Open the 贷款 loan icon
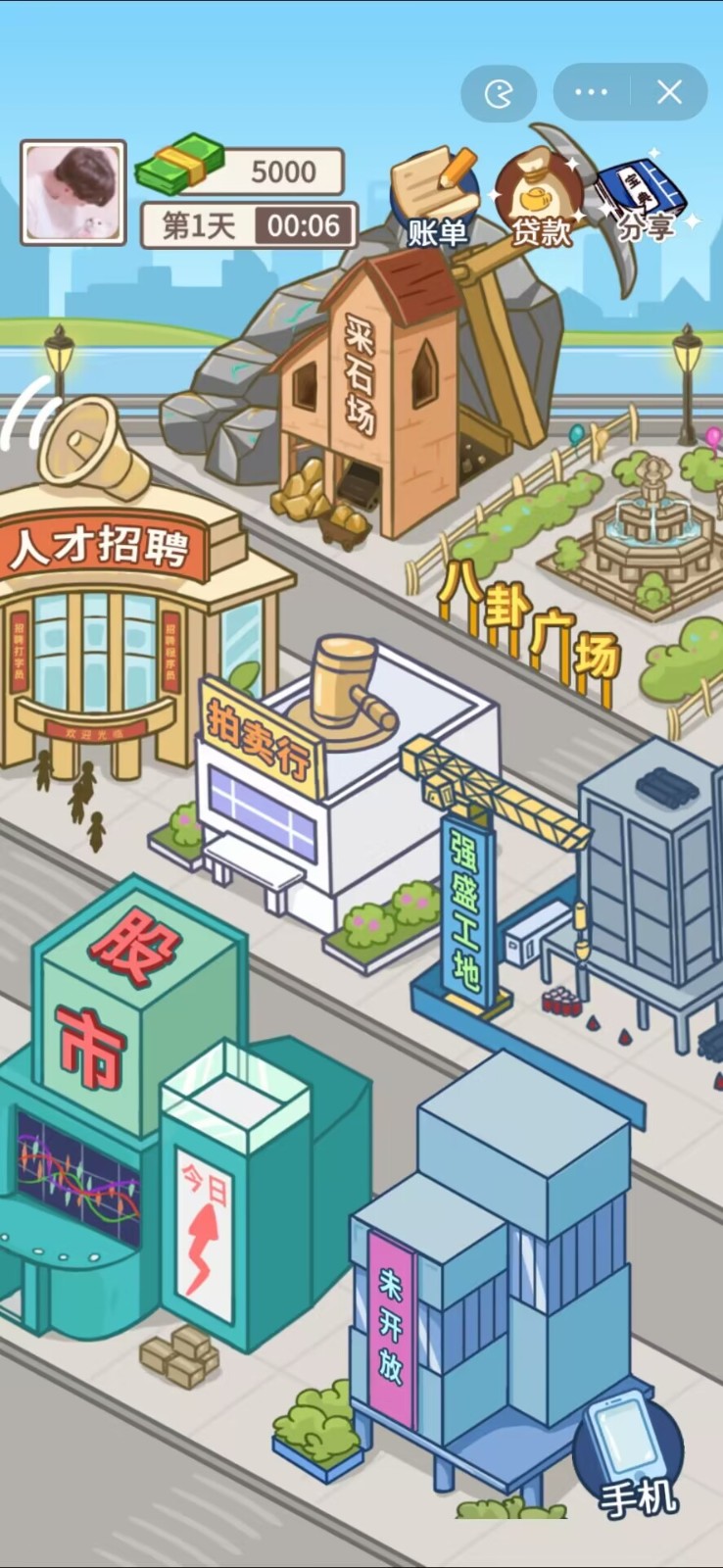The height and width of the screenshot is (1568, 723). pos(540,198)
